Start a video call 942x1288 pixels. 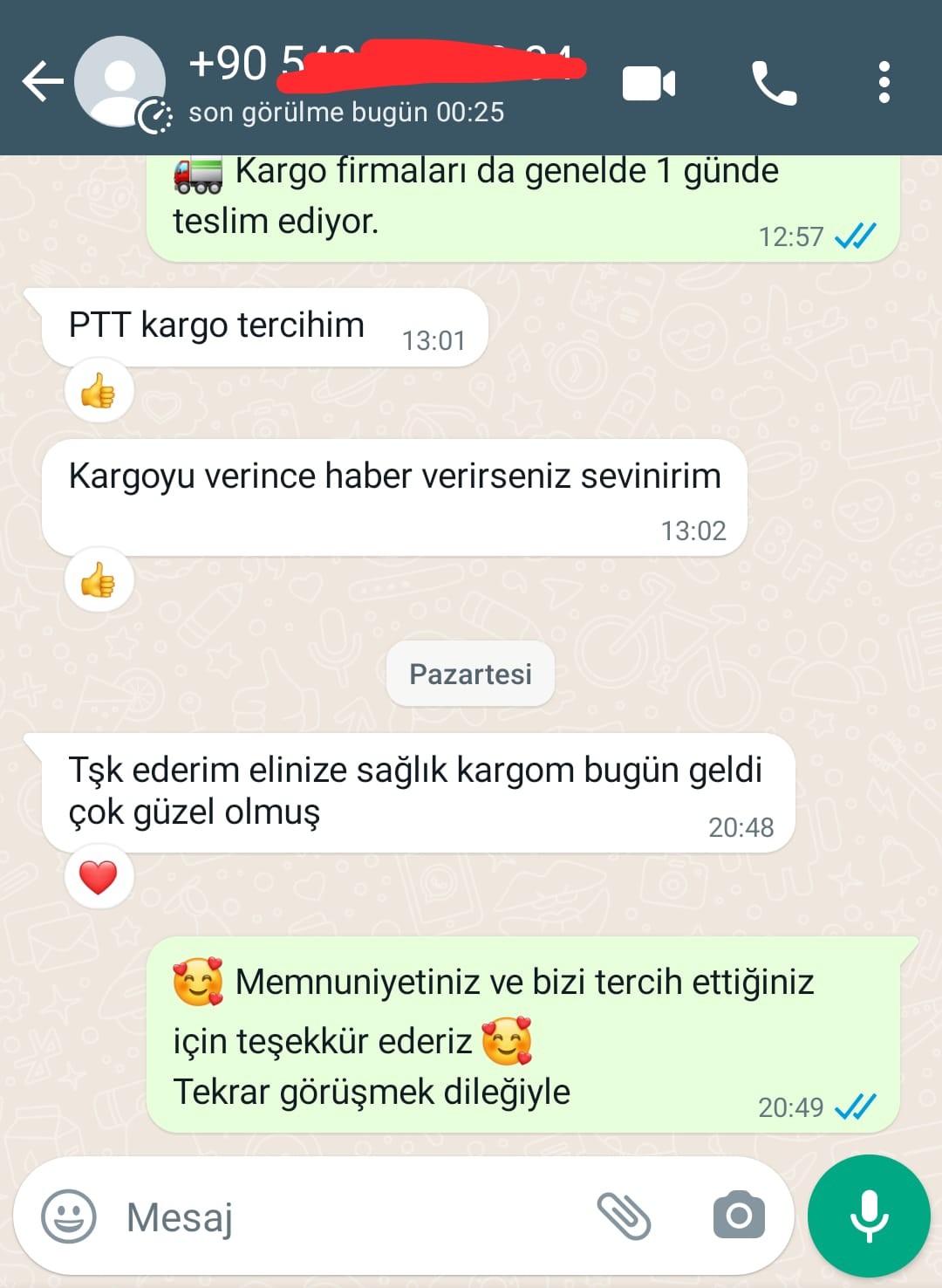(x=648, y=84)
